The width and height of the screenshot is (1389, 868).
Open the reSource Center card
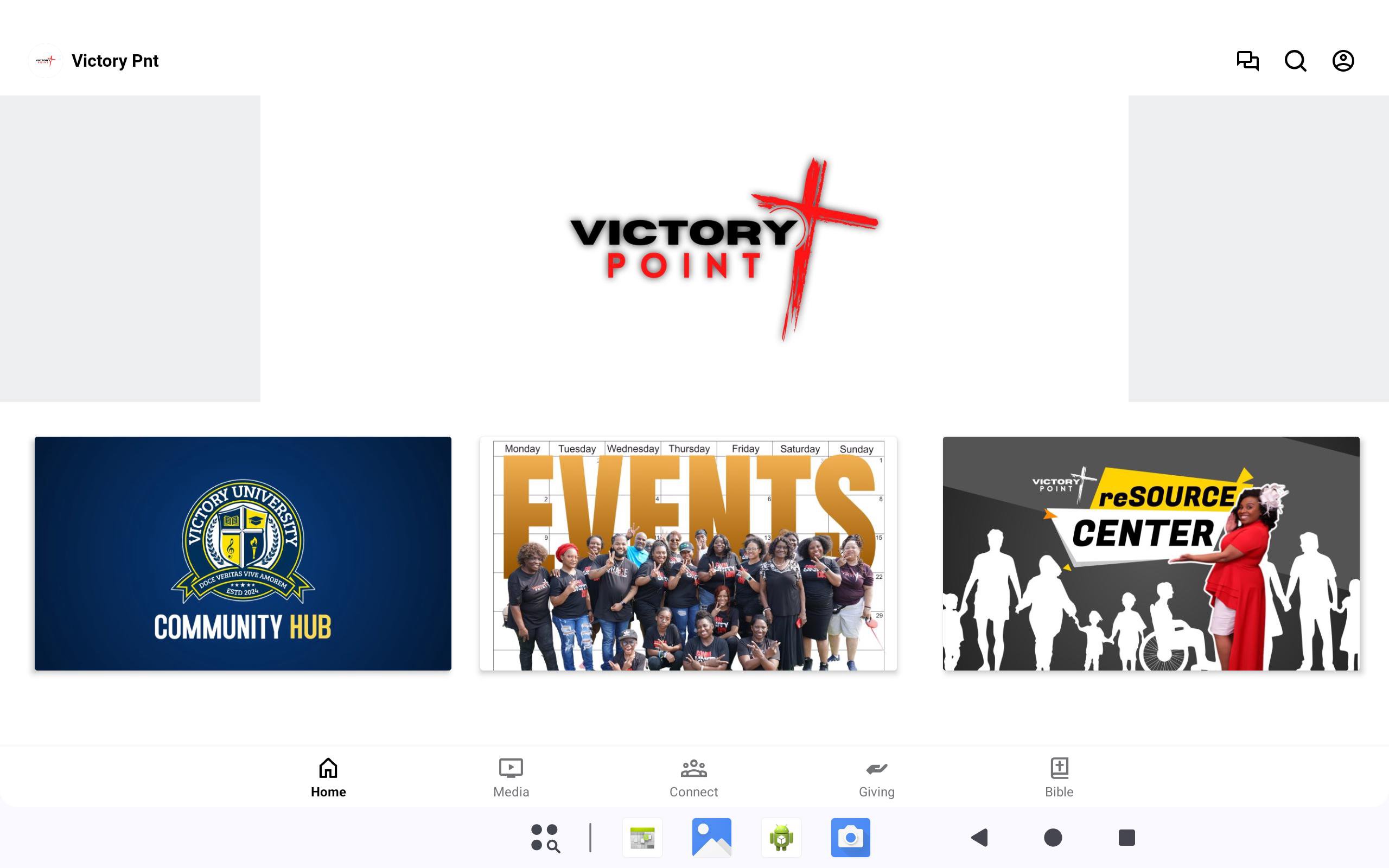(1151, 553)
